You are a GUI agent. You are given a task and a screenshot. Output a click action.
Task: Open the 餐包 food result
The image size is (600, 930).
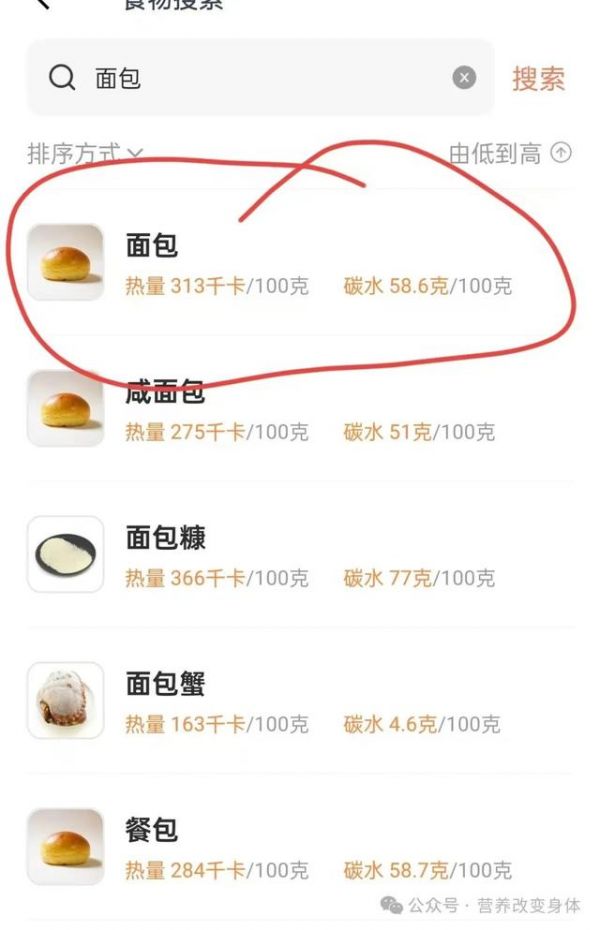pos(300,847)
